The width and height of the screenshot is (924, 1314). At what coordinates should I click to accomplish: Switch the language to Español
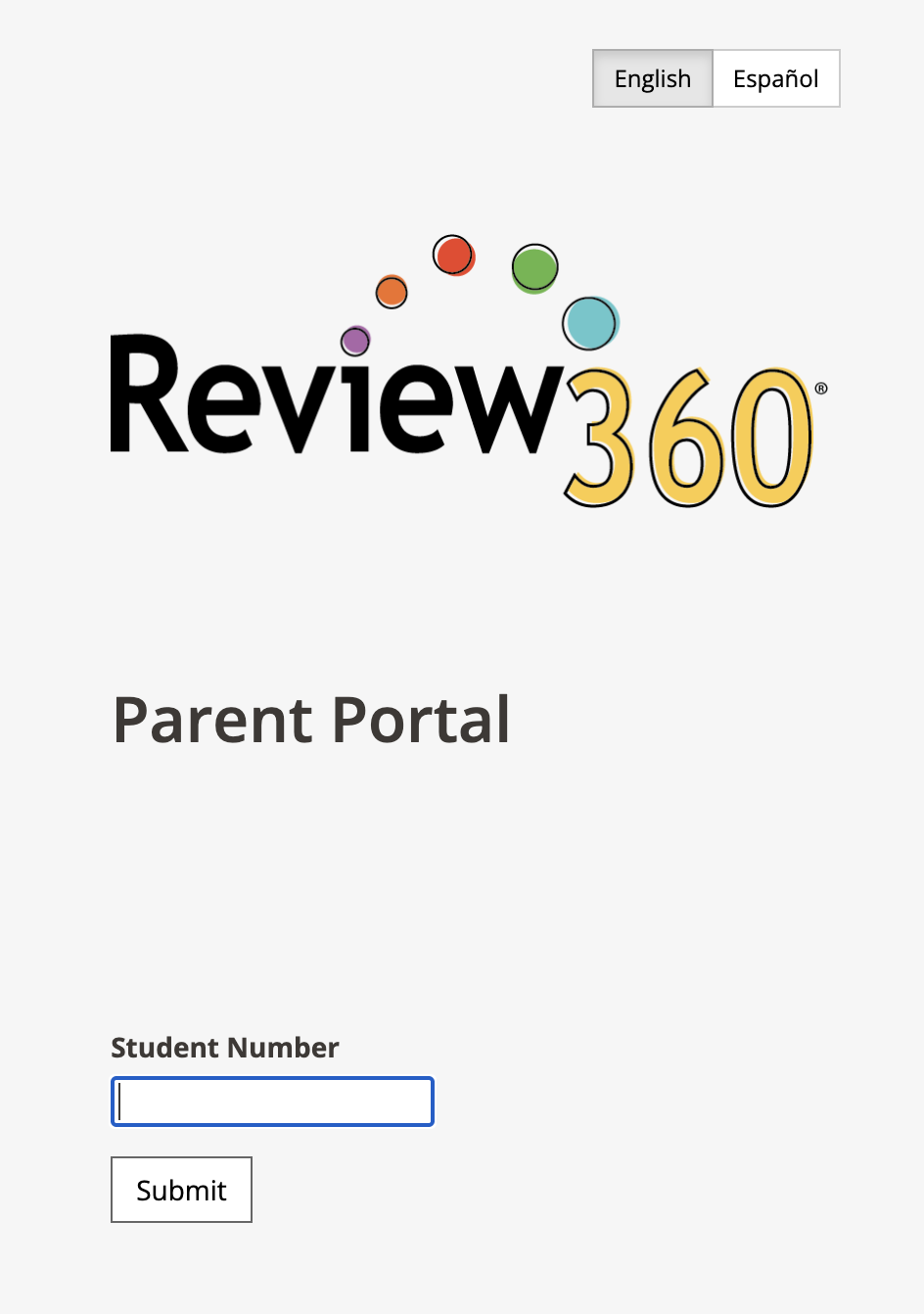[x=775, y=78]
